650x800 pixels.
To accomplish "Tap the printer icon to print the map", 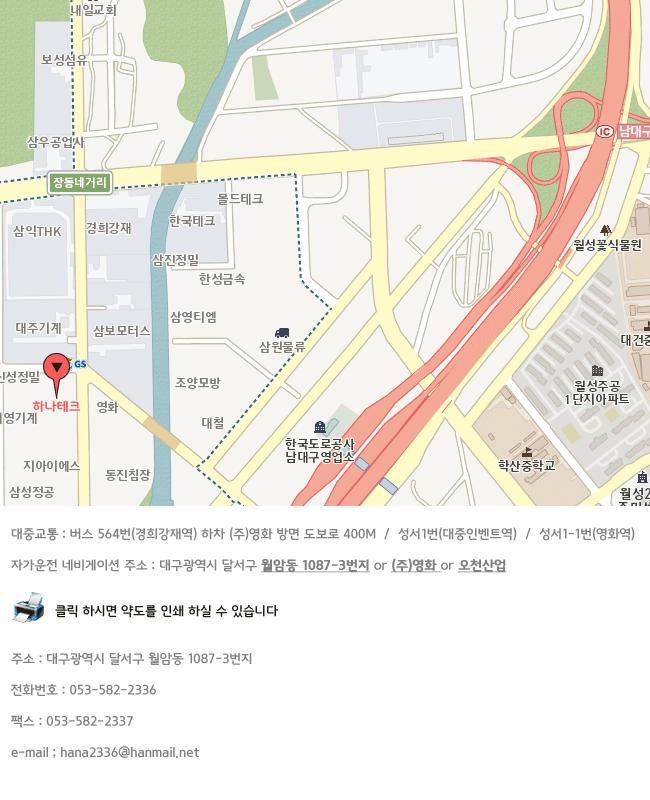I will [28, 607].
